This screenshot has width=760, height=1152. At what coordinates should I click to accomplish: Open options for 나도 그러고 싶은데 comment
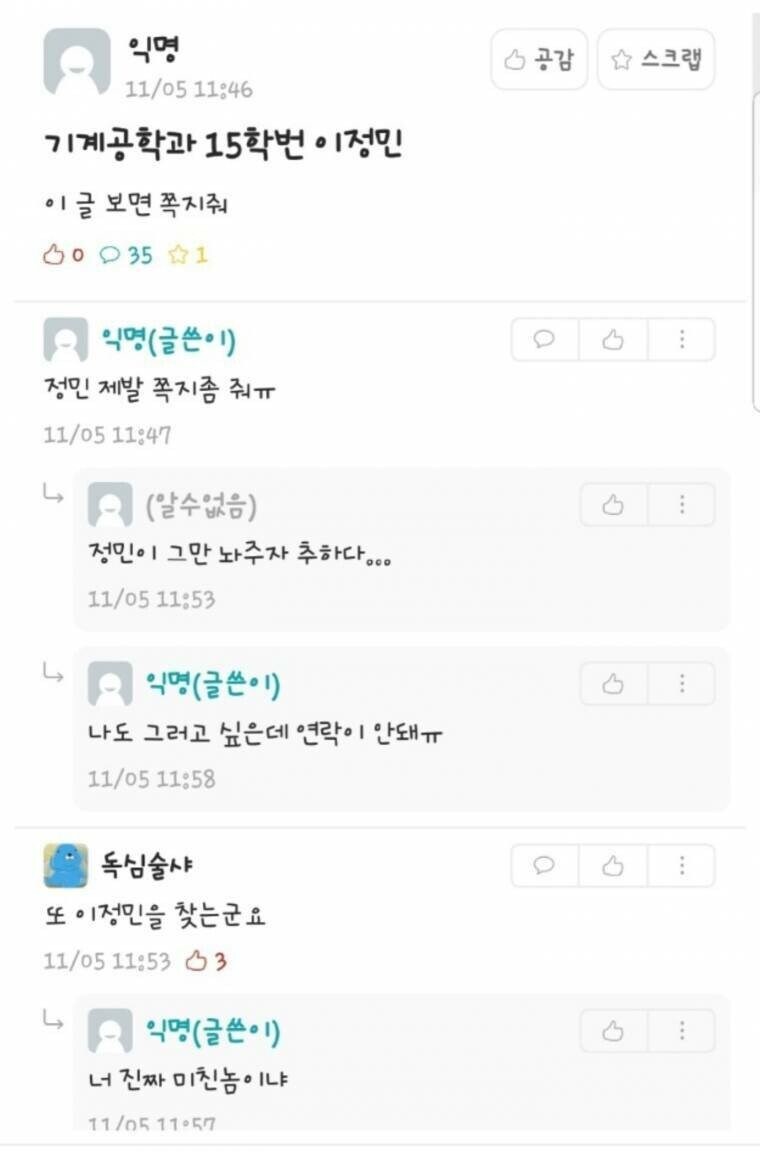click(x=682, y=684)
